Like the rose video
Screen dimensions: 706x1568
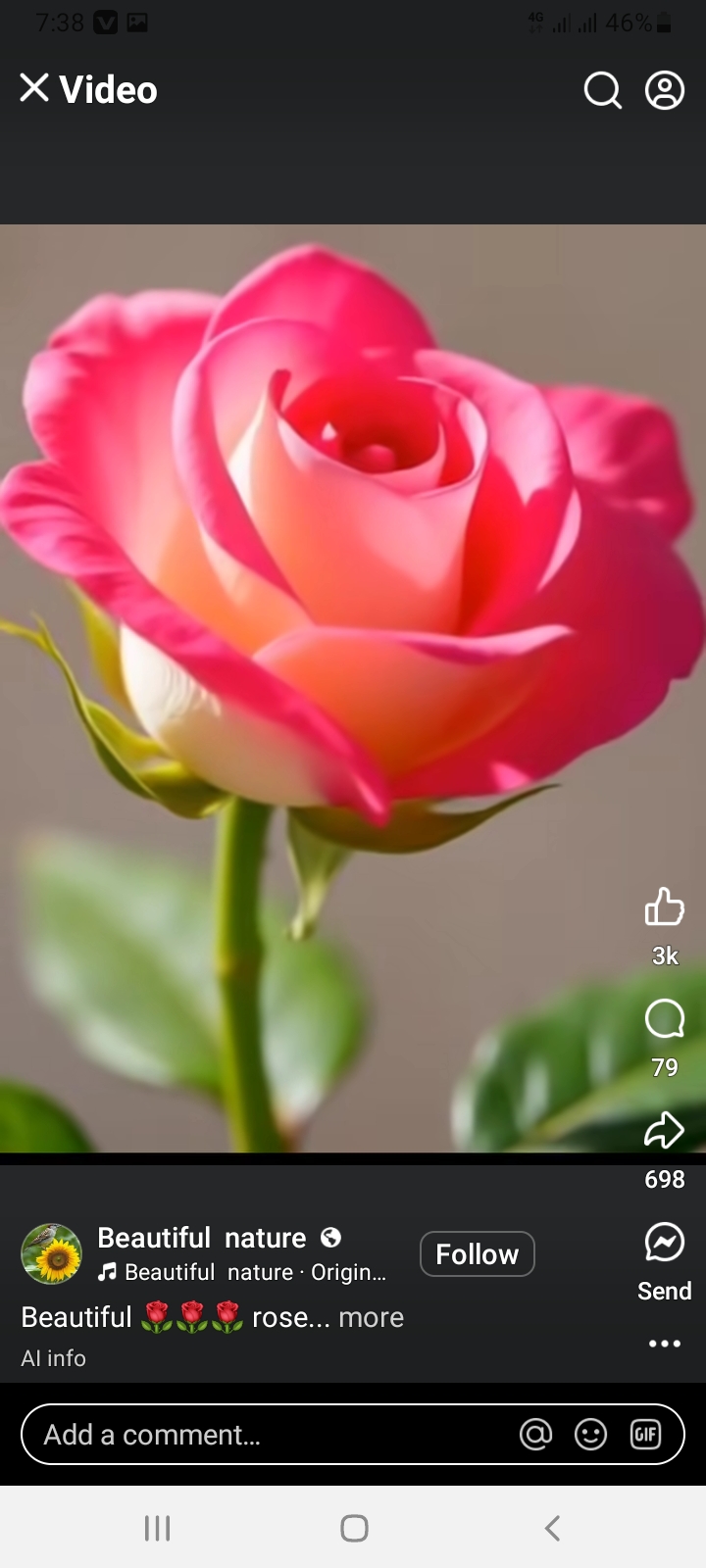[664, 907]
